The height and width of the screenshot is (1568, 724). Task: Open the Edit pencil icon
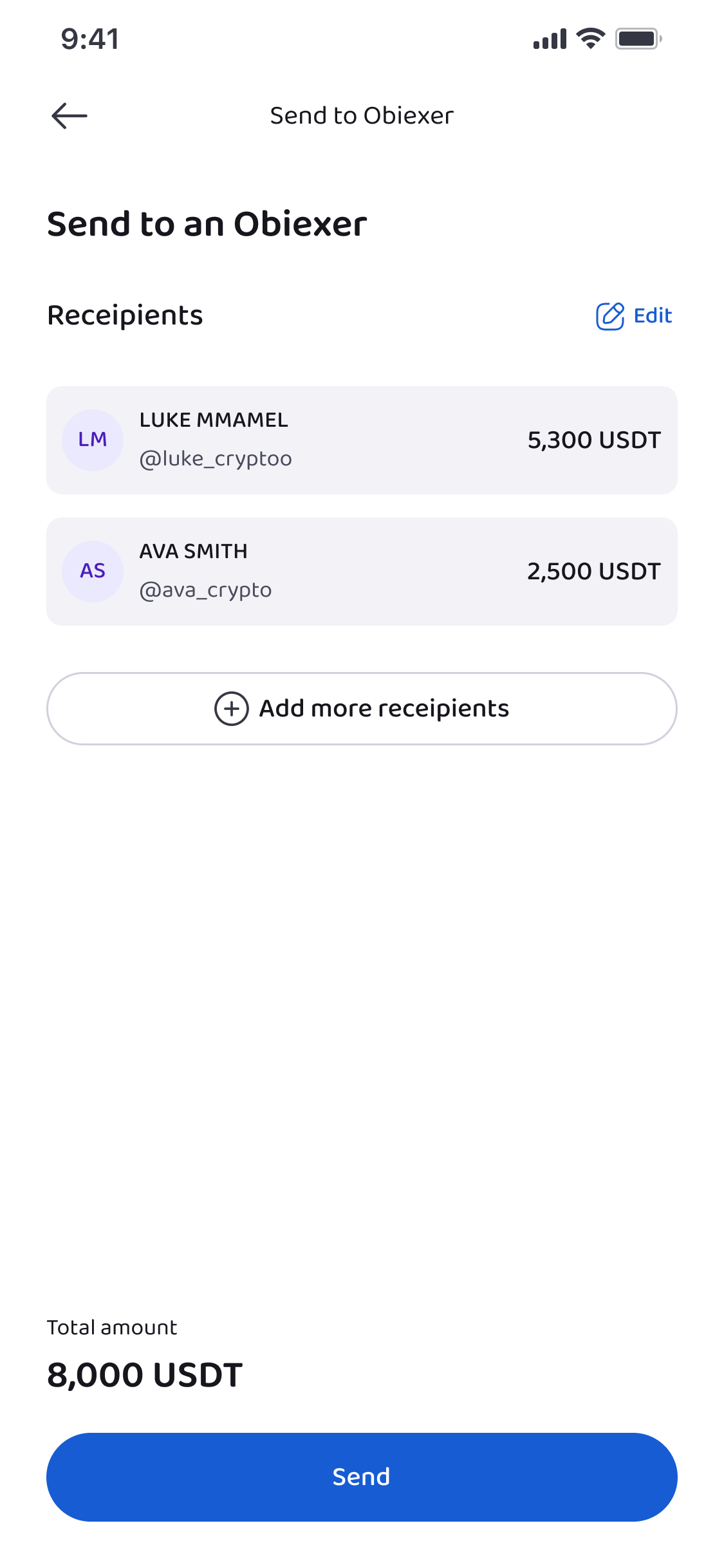[609, 316]
